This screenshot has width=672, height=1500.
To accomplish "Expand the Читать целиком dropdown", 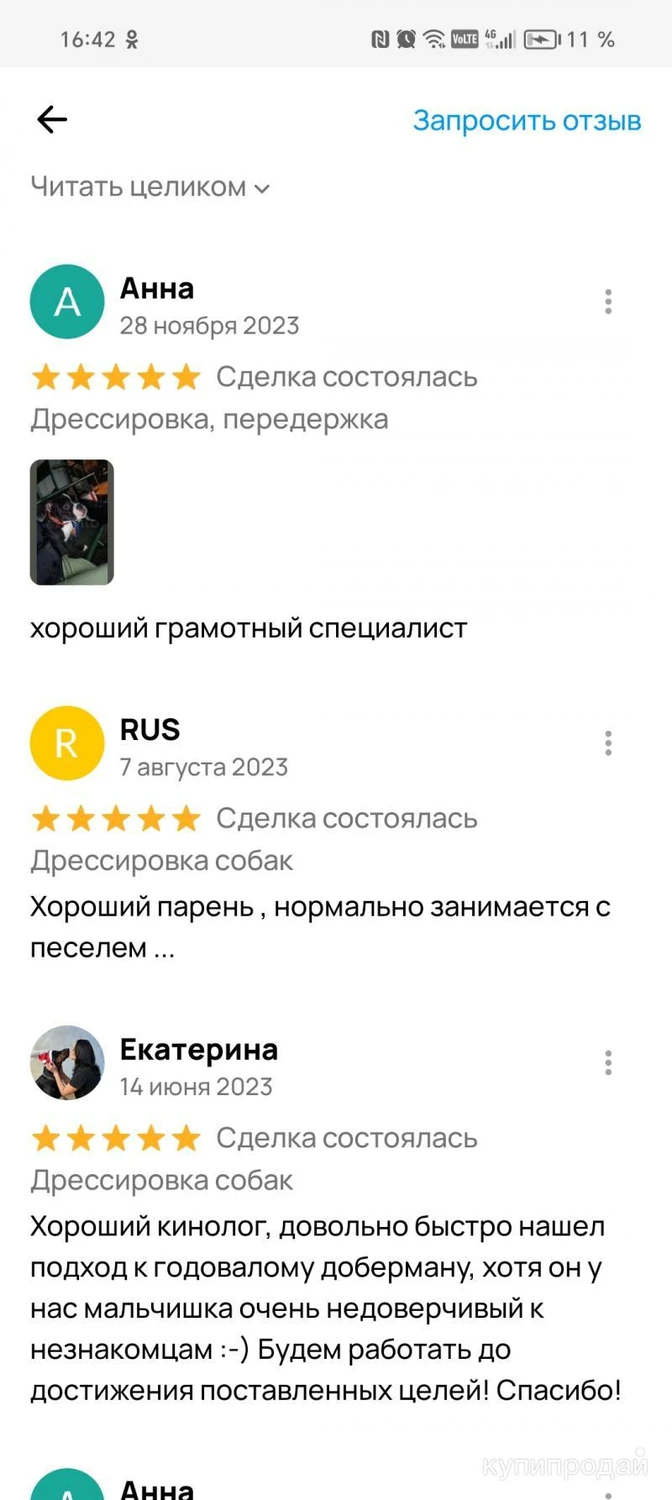I will pos(150,187).
